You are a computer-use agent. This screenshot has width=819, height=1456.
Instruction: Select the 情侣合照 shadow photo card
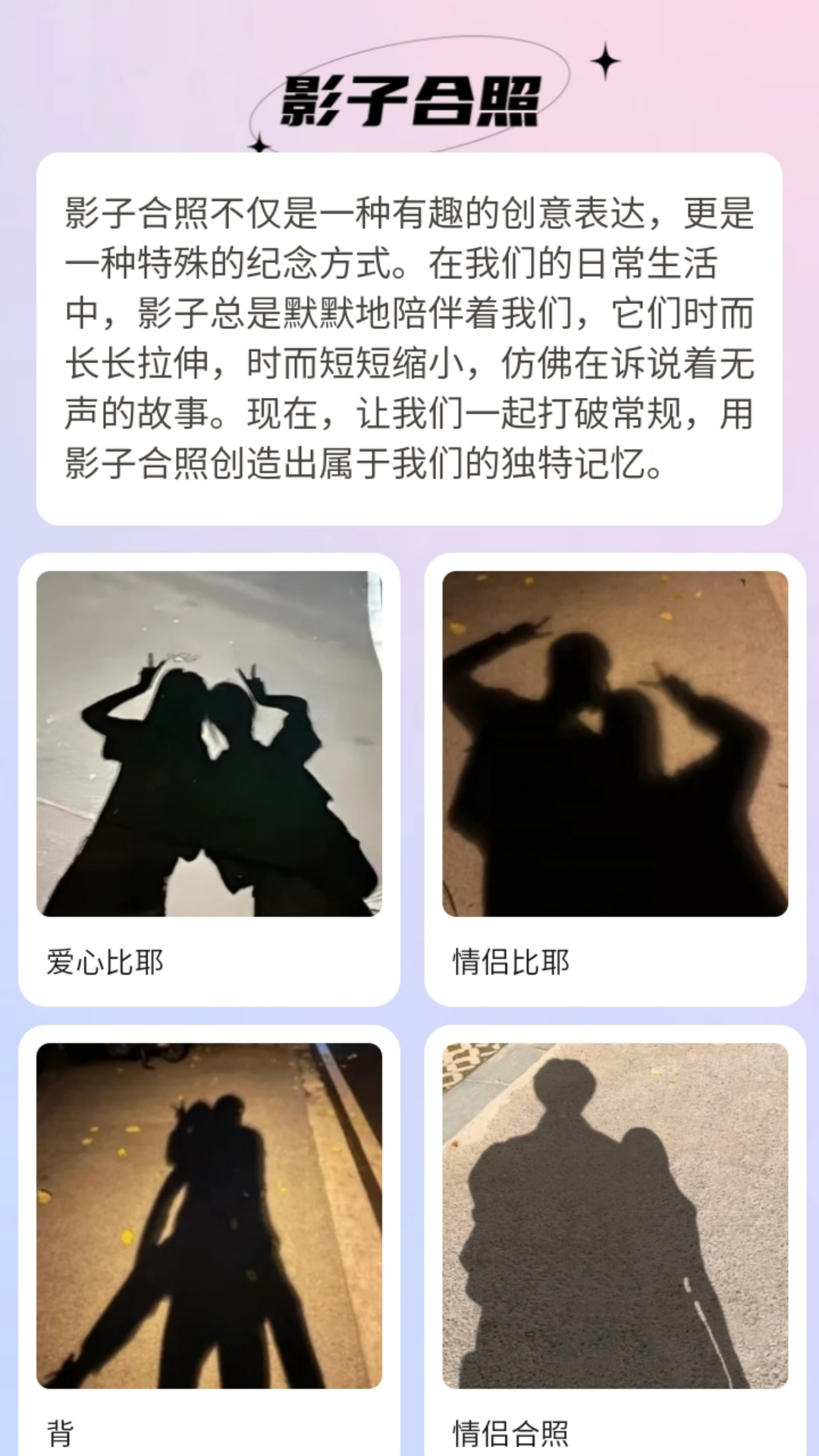[x=615, y=1244]
